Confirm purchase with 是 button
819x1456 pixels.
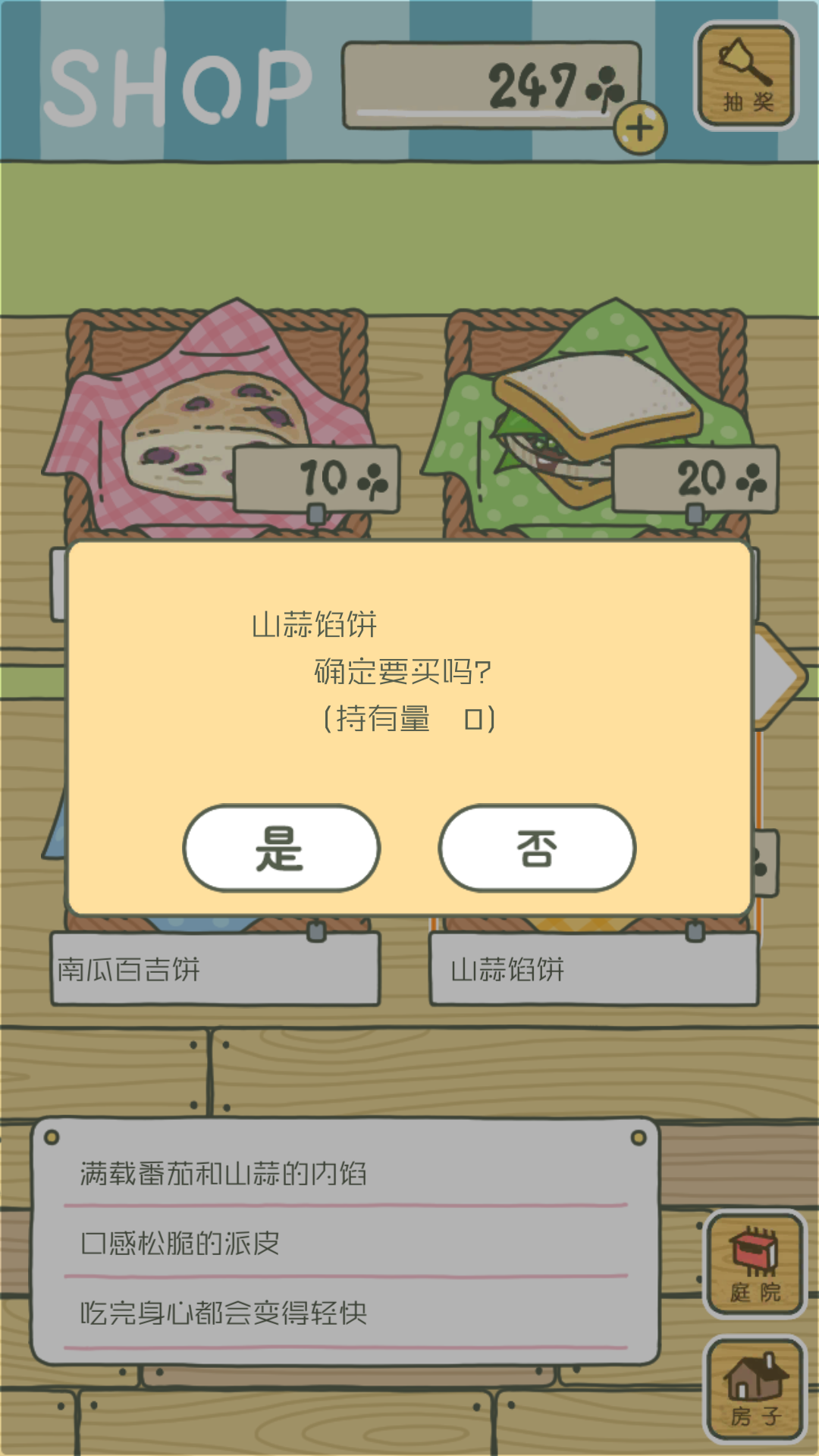tap(281, 848)
